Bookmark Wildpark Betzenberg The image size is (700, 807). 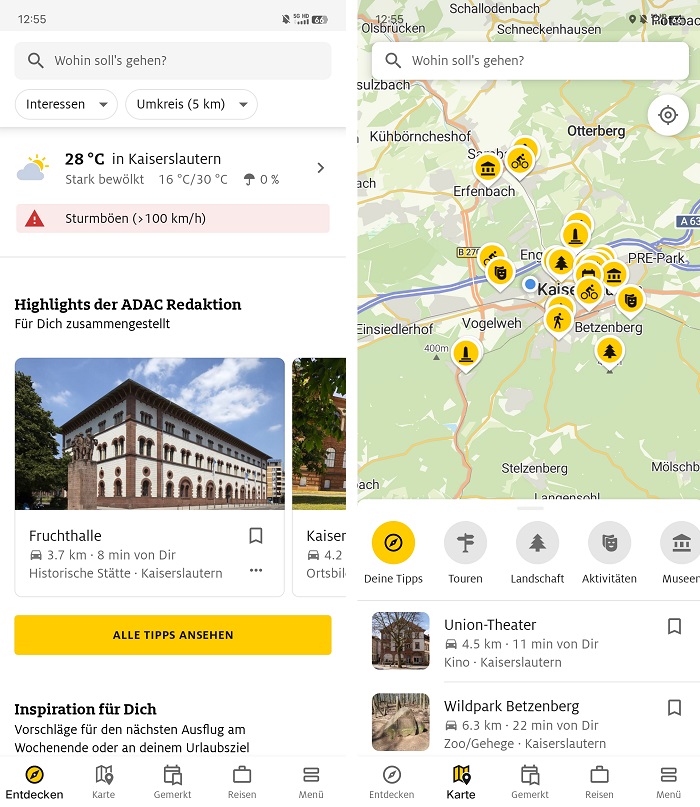[674, 707]
